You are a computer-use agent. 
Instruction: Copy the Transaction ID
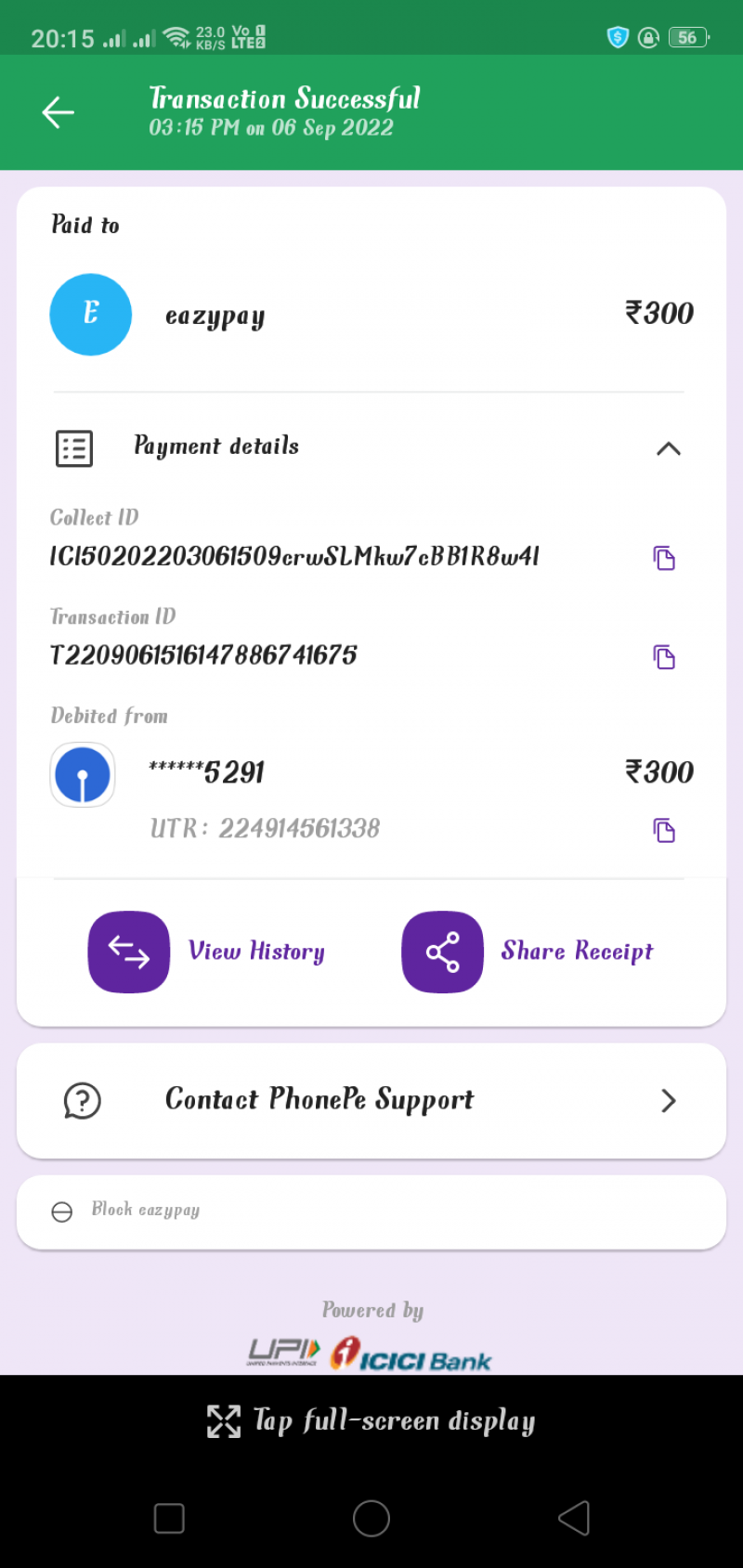point(663,657)
